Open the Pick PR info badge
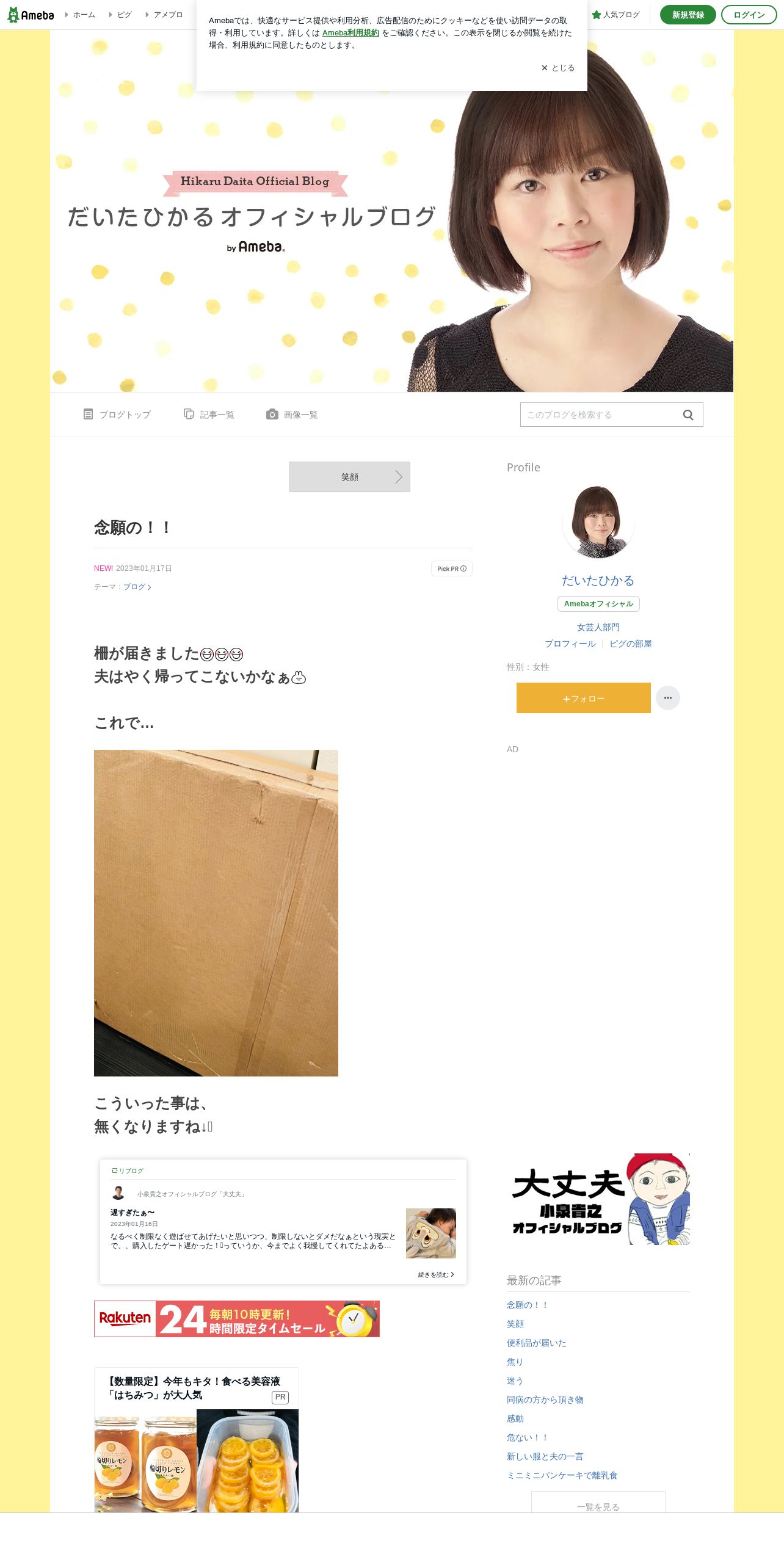 tap(452, 568)
